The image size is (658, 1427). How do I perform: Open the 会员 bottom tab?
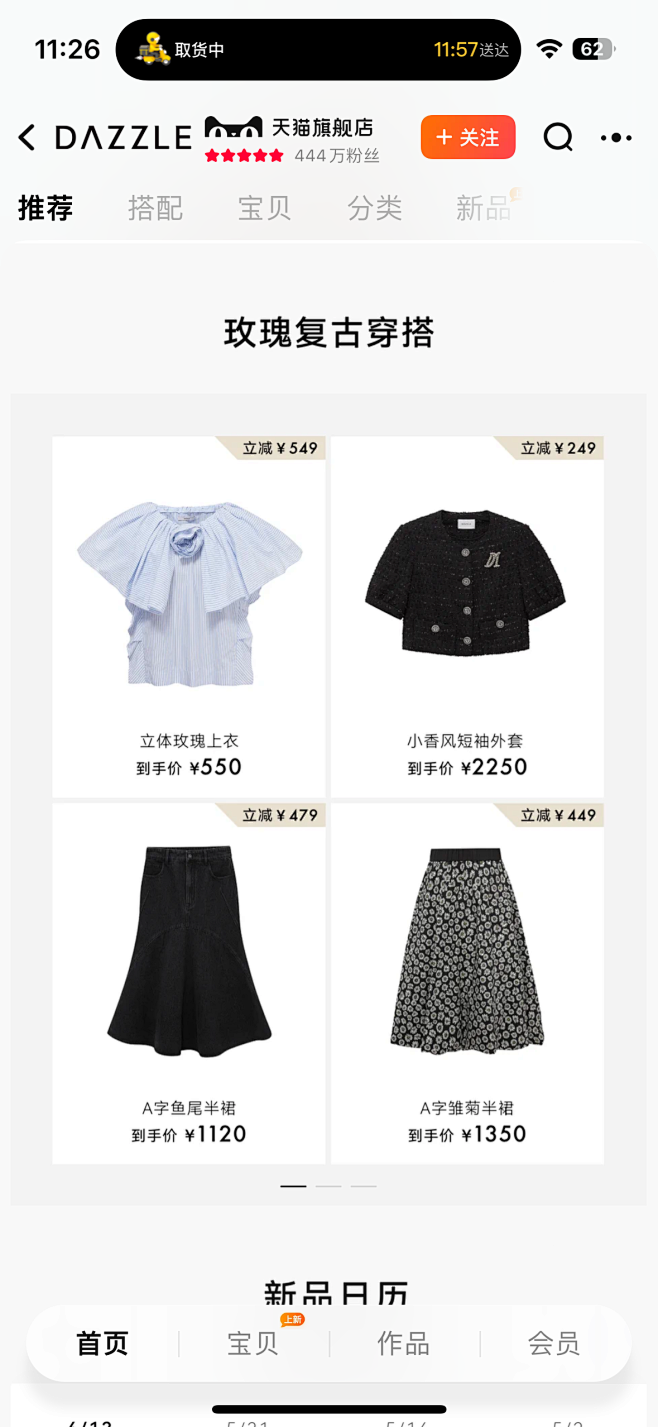(x=554, y=1344)
